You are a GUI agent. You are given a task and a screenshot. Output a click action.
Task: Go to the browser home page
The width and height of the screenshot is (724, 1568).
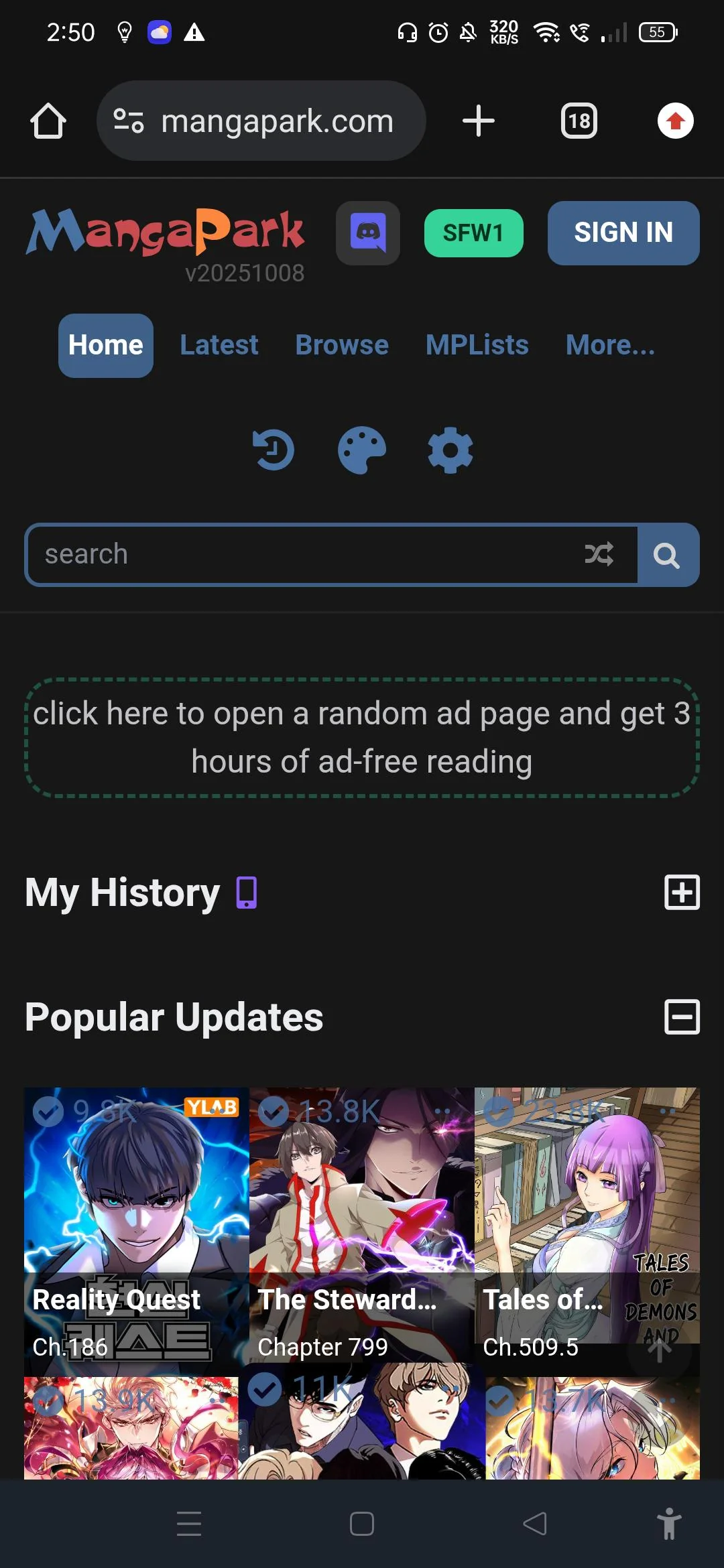click(48, 121)
